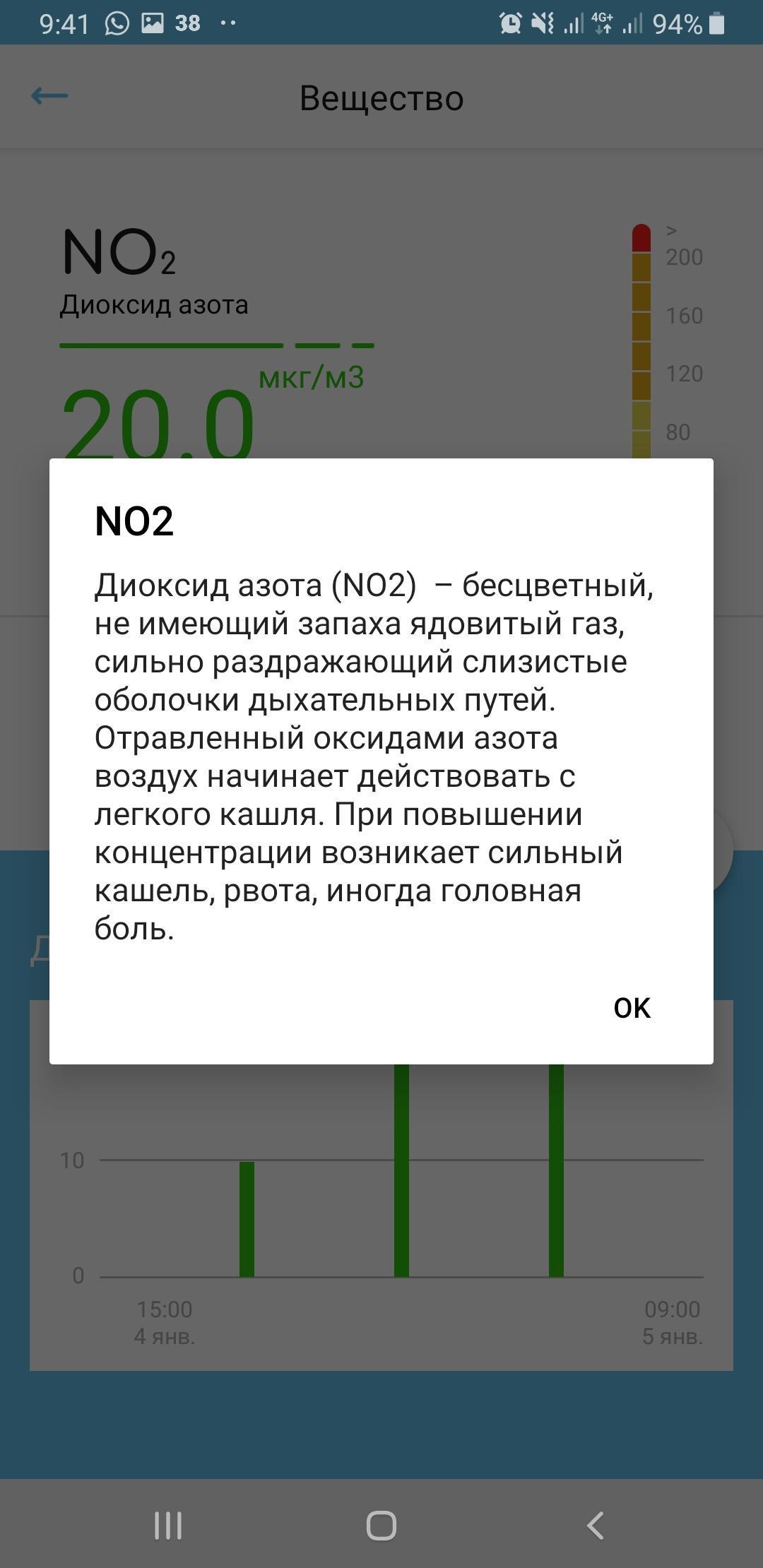
Task: Go back using the top-left arrow
Action: tap(49, 96)
